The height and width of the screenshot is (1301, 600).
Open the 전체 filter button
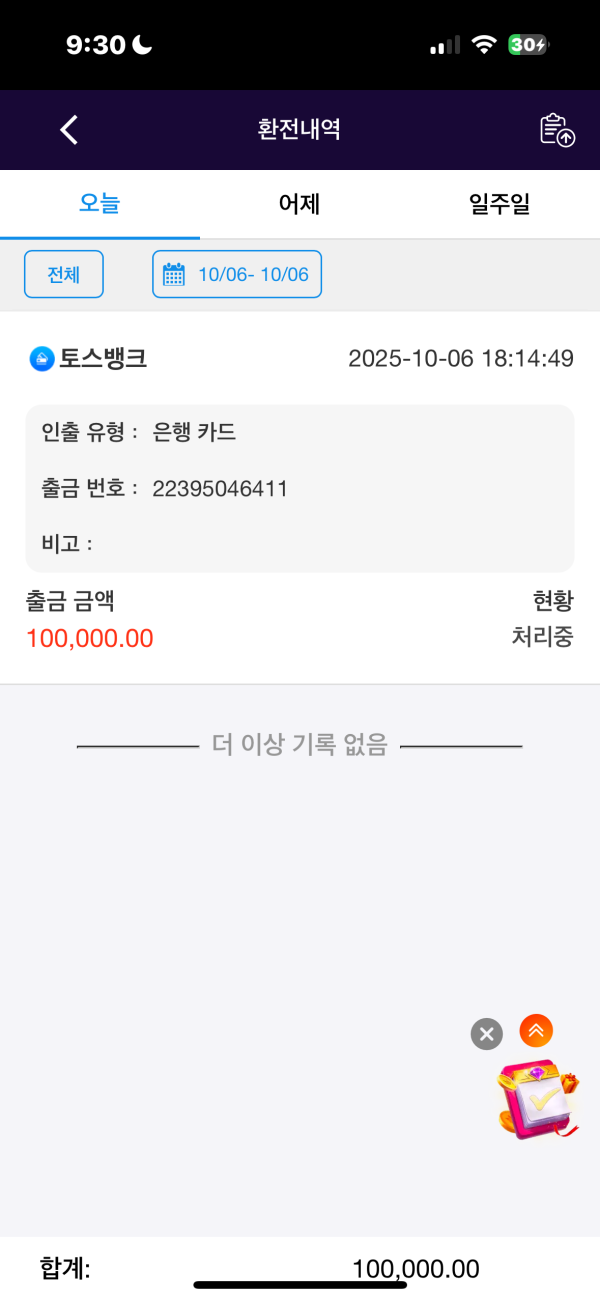pos(64,274)
